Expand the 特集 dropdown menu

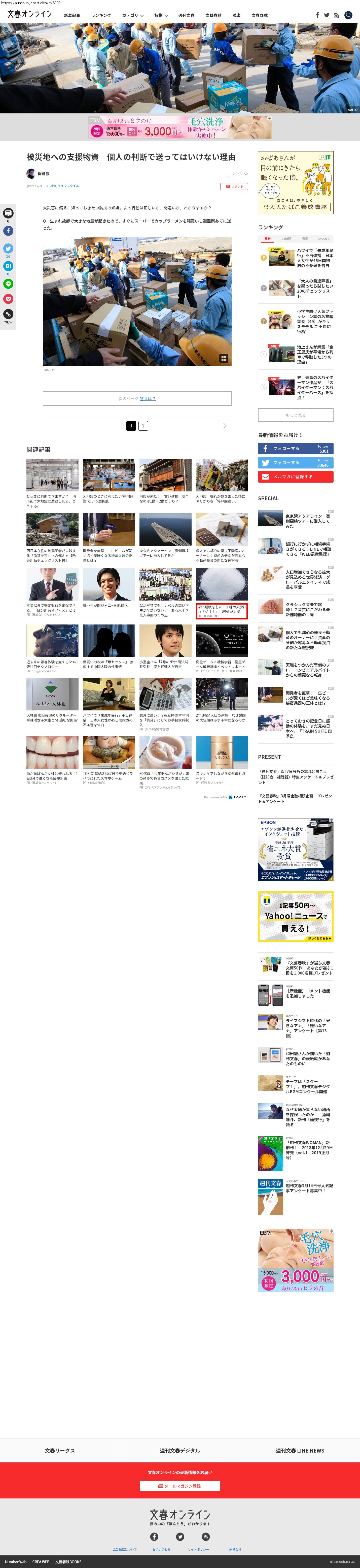pyautogui.click(x=161, y=15)
